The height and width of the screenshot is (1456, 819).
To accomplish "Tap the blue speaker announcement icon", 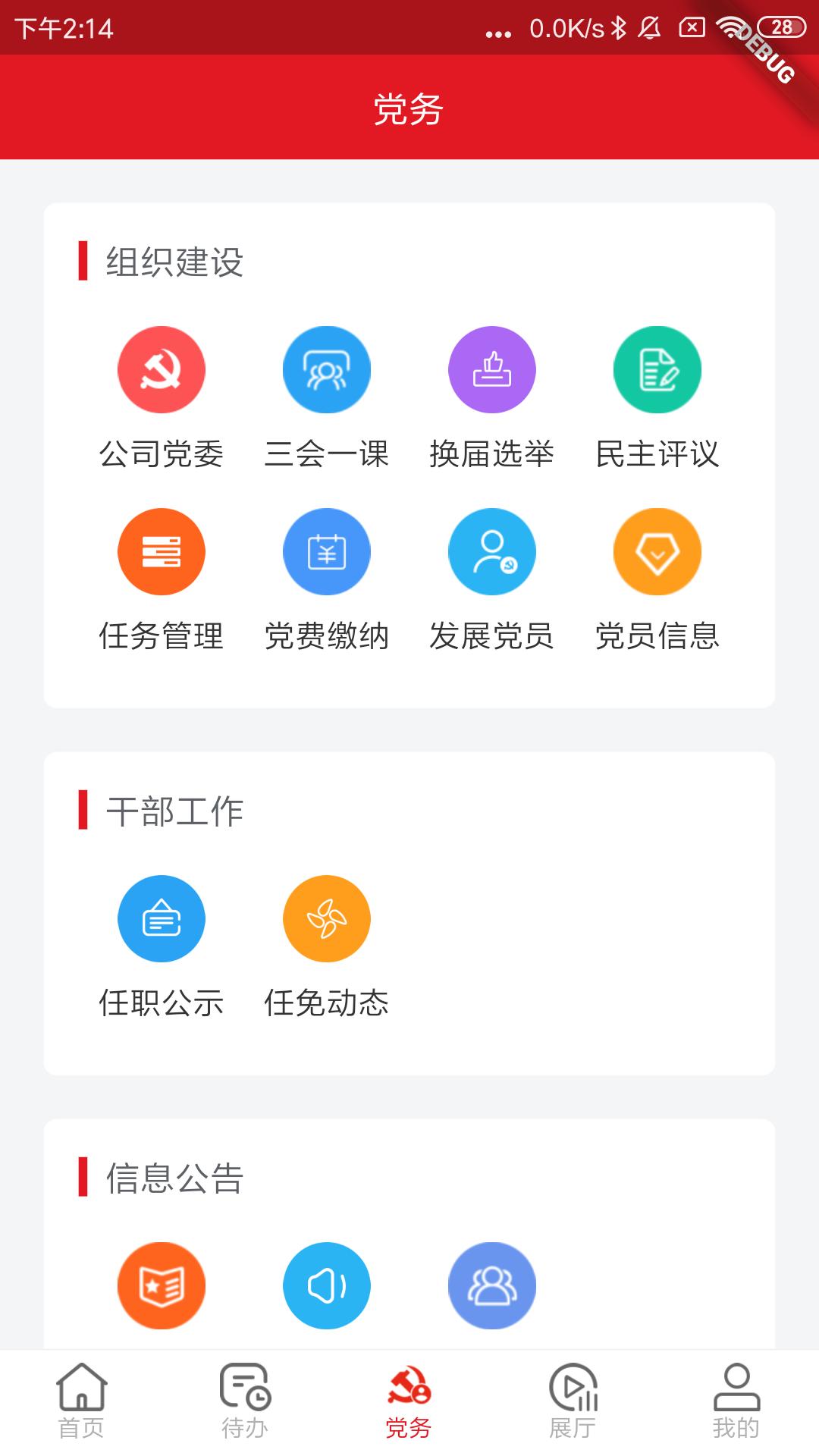I will coord(326,1284).
